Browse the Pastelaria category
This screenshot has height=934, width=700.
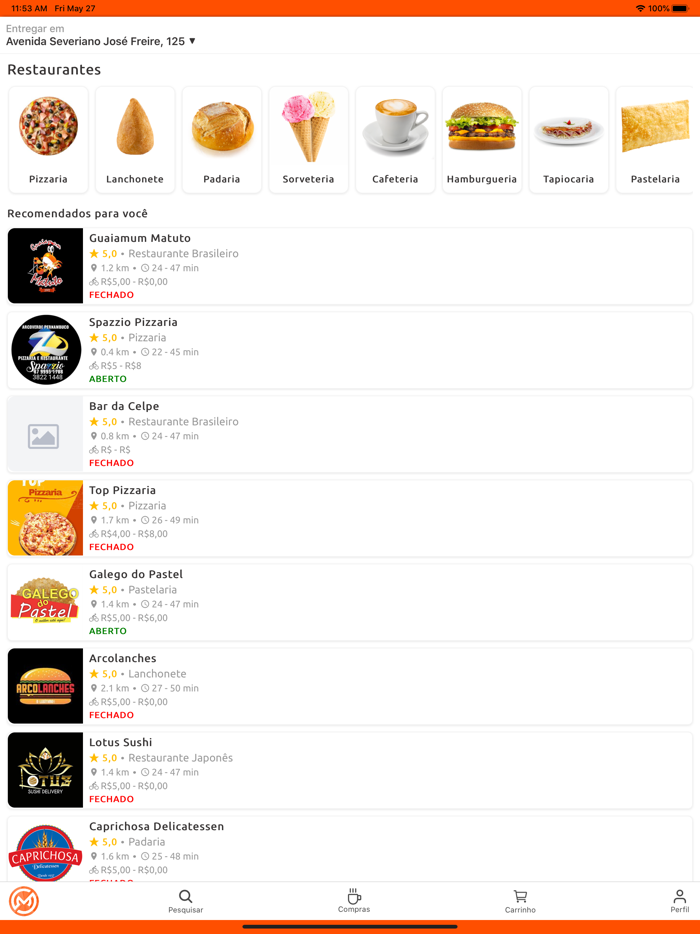click(x=655, y=139)
